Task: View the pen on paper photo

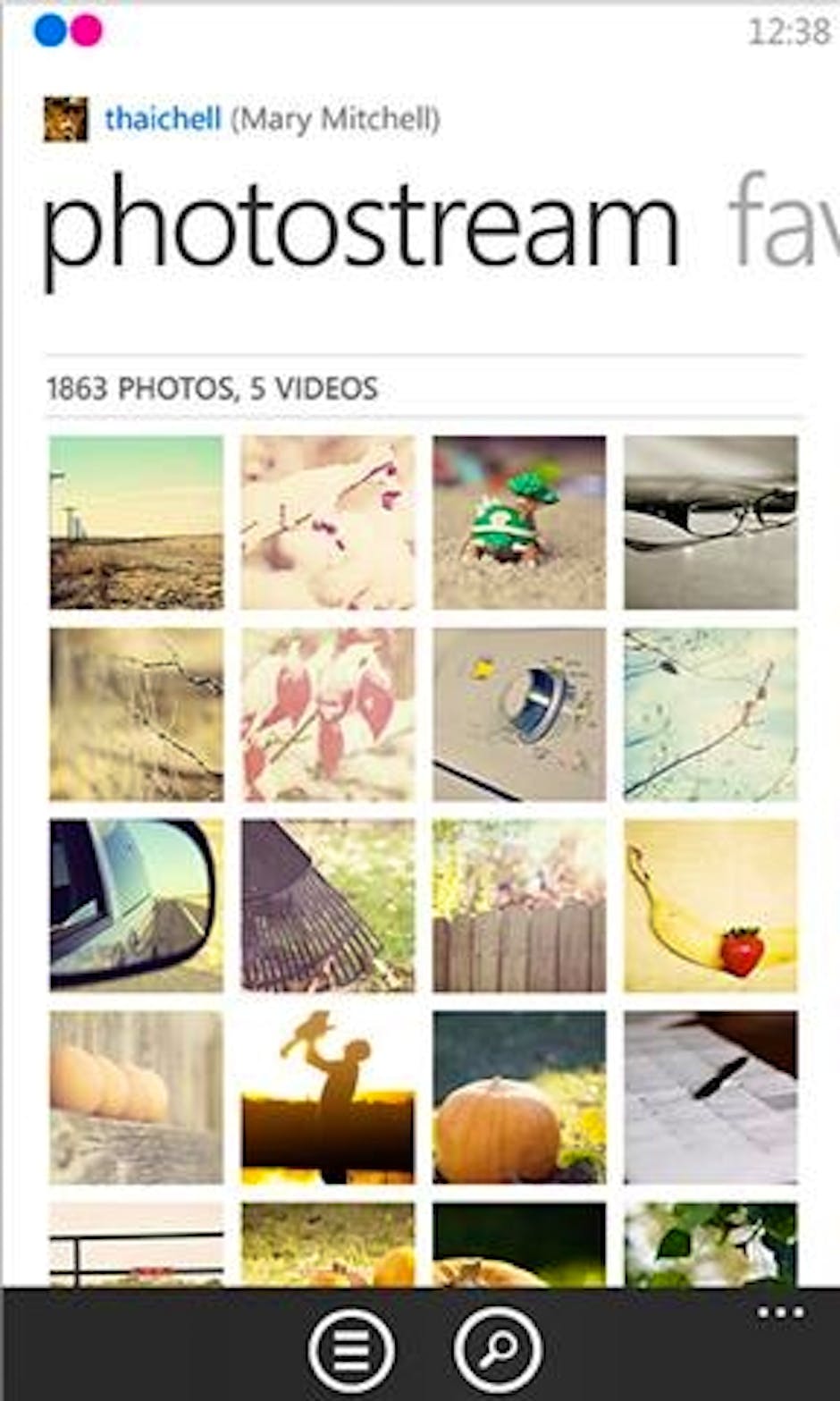Action: 710,1097
